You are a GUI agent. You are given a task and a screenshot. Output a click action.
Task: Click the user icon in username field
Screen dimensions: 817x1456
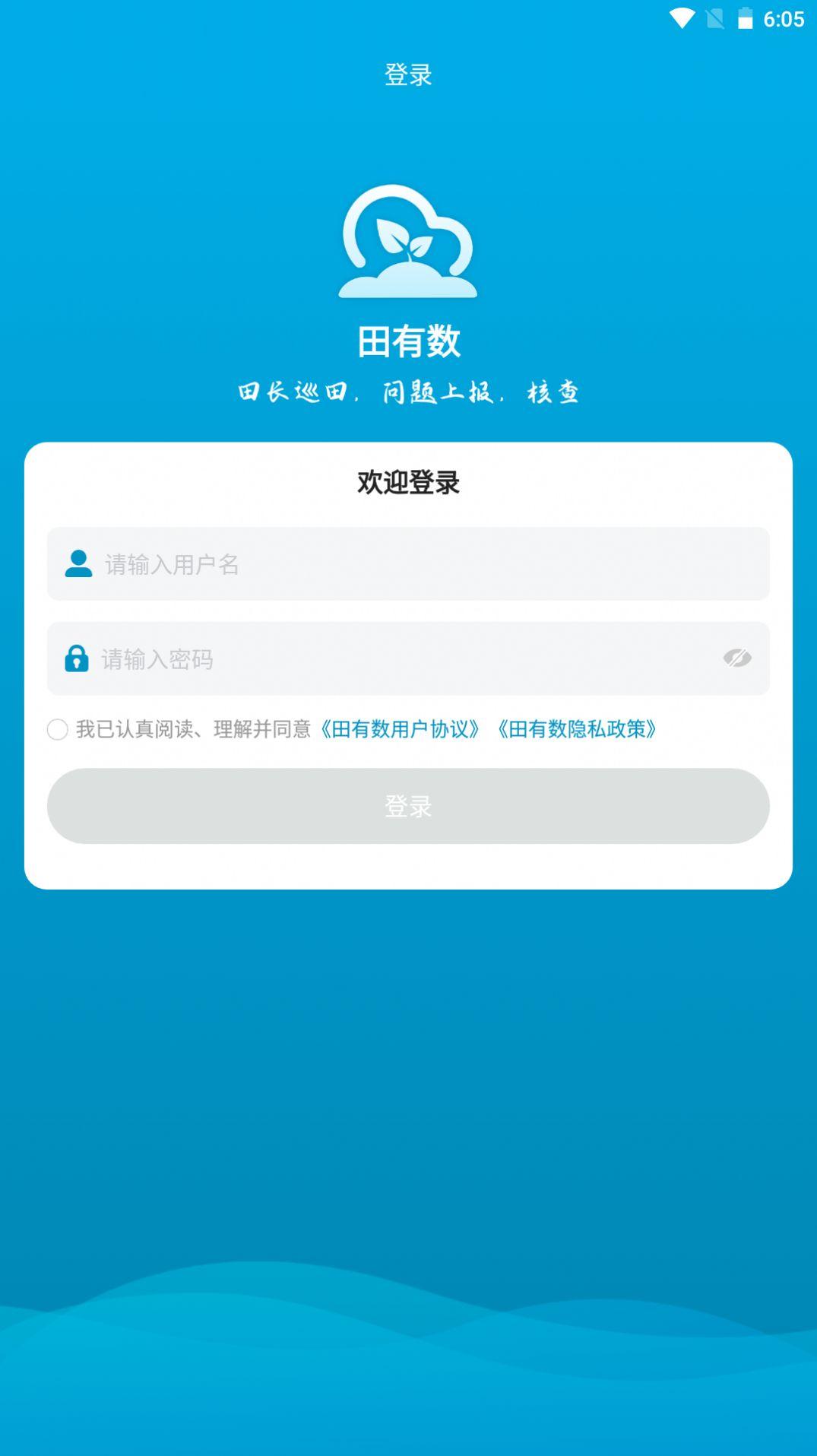(78, 563)
